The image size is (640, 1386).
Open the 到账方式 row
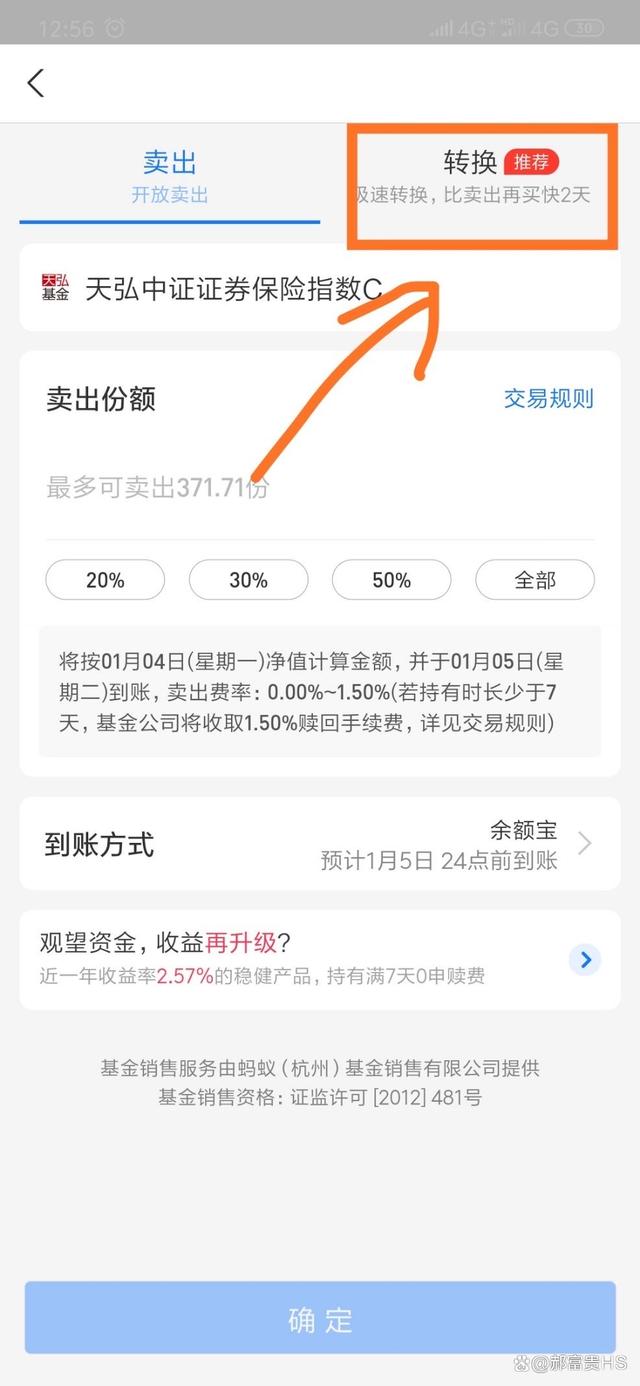coord(320,844)
